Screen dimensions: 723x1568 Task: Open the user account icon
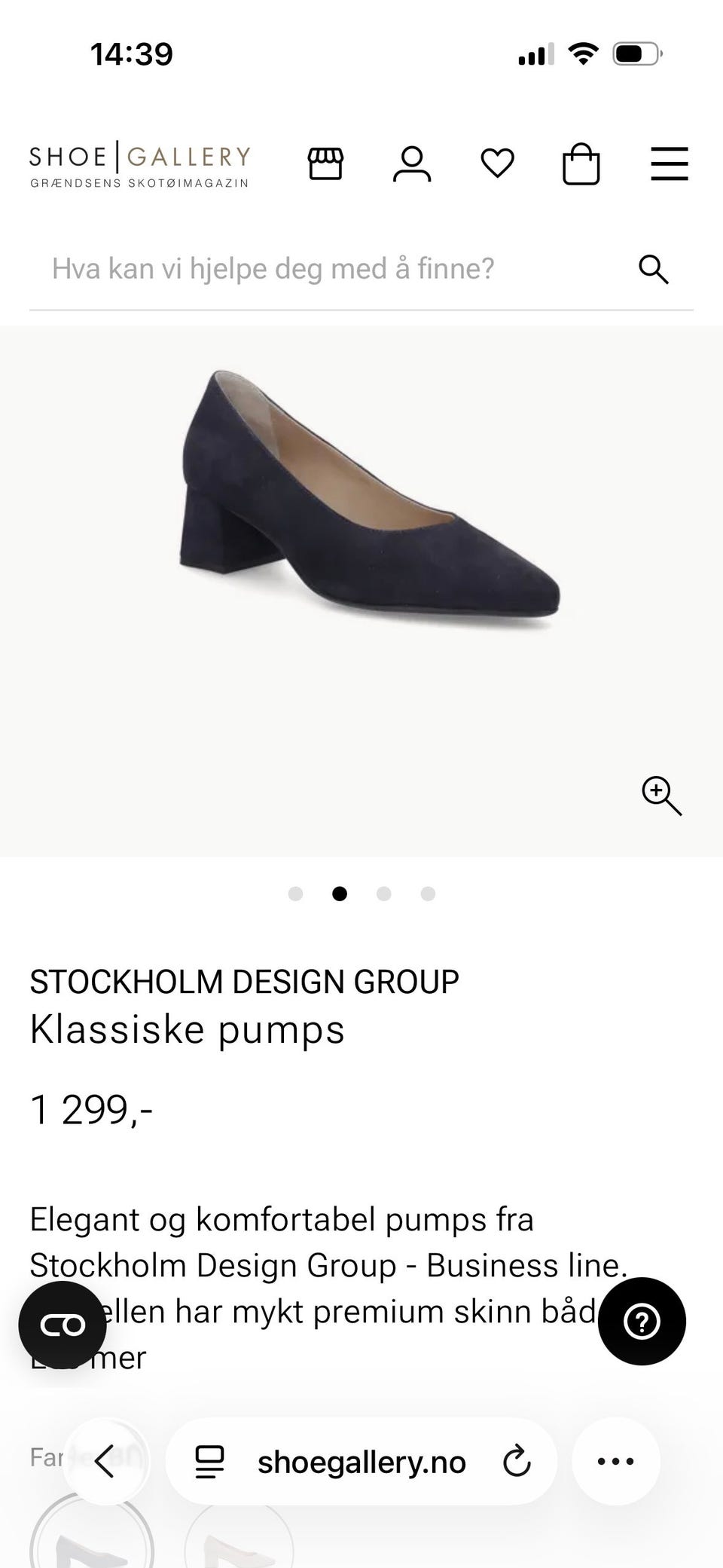[x=412, y=164]
